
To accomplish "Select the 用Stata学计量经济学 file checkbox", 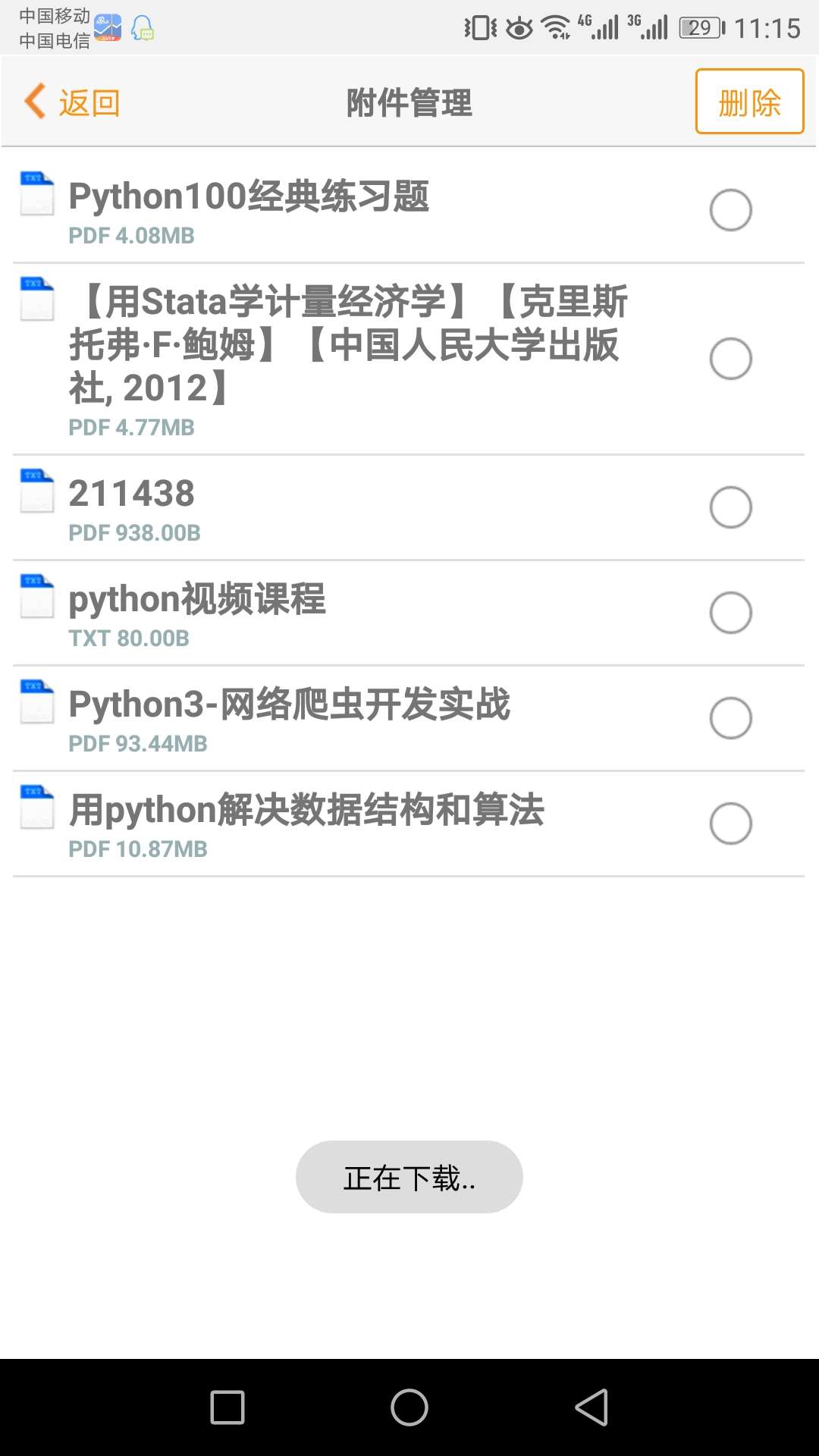I will pyautogui.click(x=730, y=359).
